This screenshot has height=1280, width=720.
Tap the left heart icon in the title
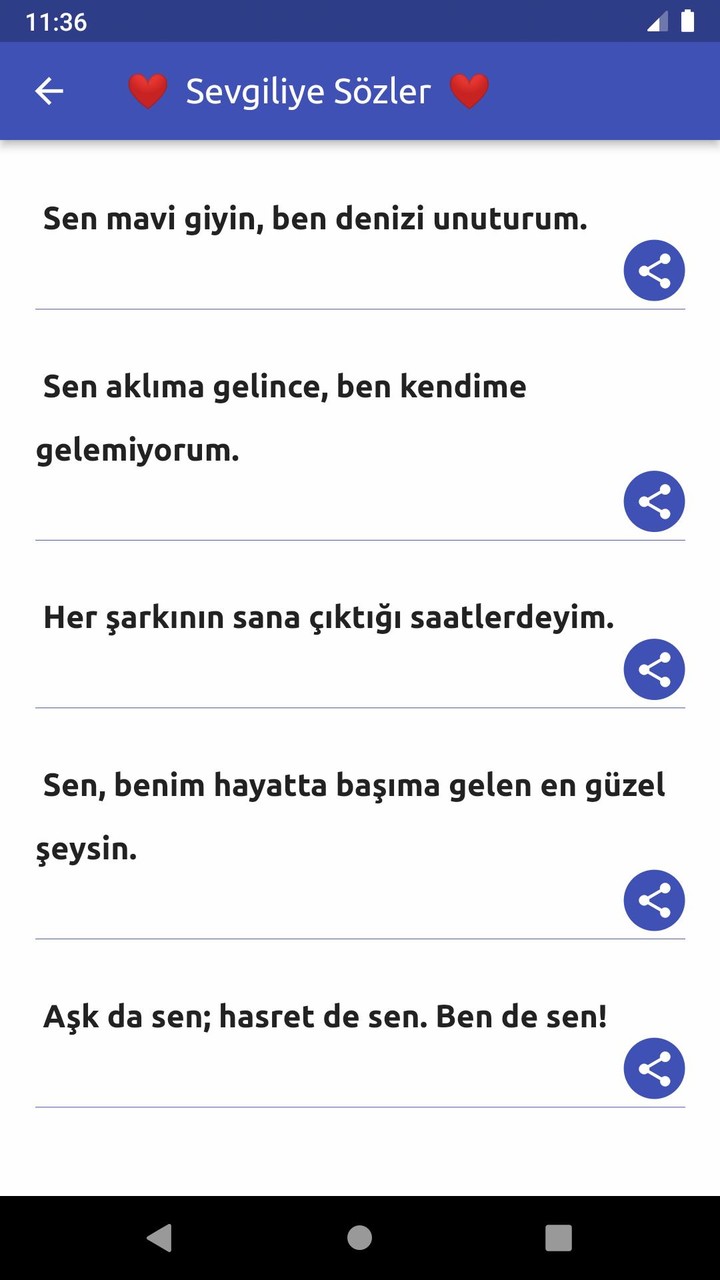click(148, 89)
